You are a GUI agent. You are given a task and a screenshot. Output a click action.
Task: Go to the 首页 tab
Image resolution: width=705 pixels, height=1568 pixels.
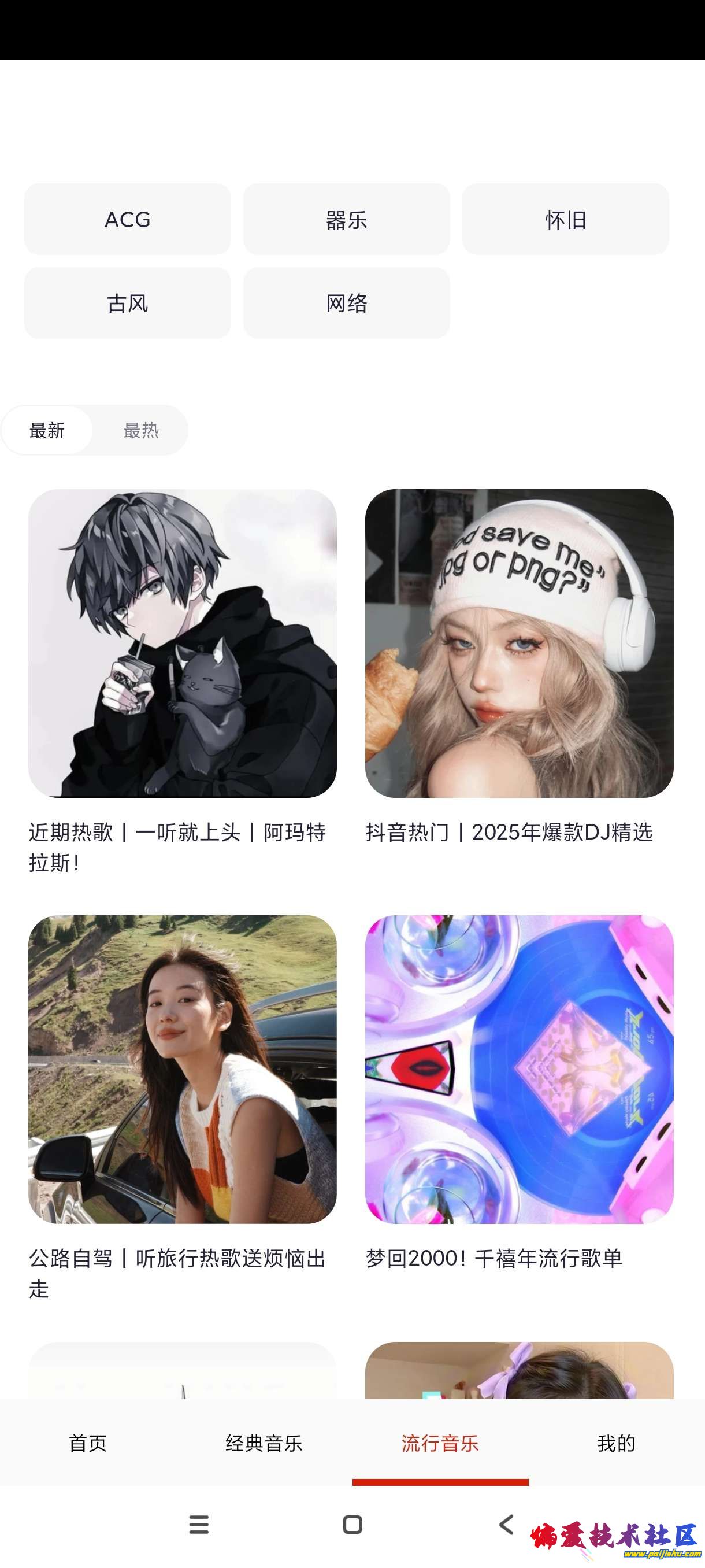point(88,1443)
